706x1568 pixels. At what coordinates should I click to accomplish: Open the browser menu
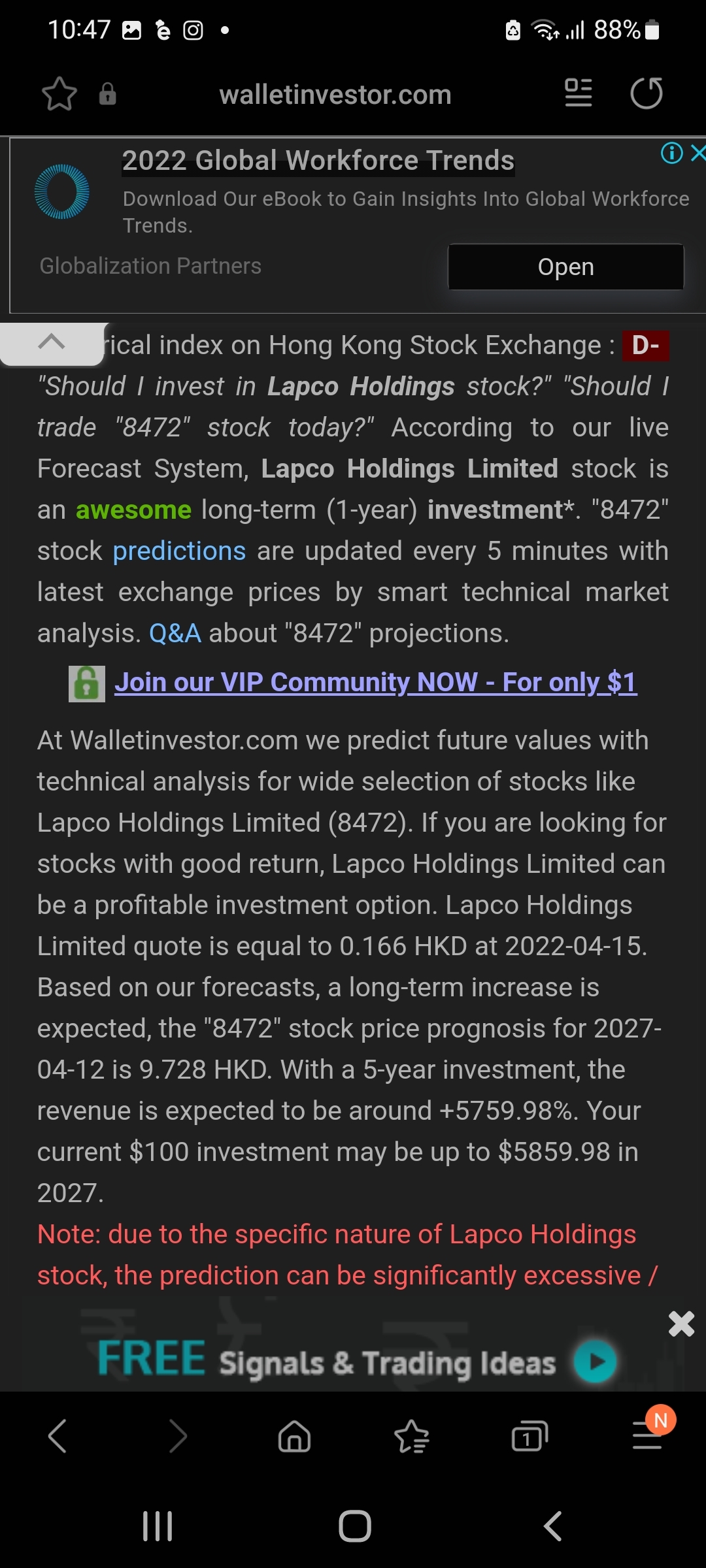pos(647,1436)
